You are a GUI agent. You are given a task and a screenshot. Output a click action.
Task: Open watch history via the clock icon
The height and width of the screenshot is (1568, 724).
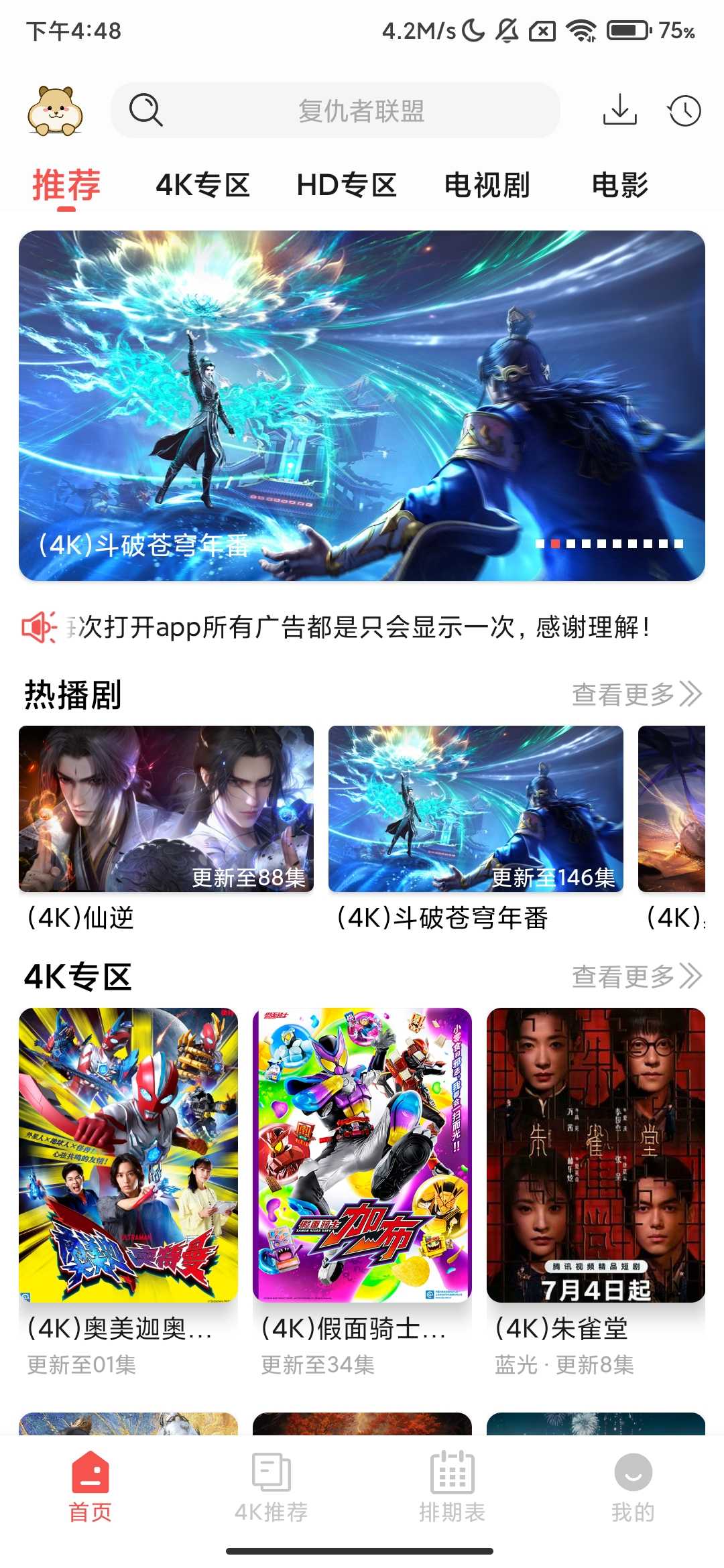coord(684,110)
